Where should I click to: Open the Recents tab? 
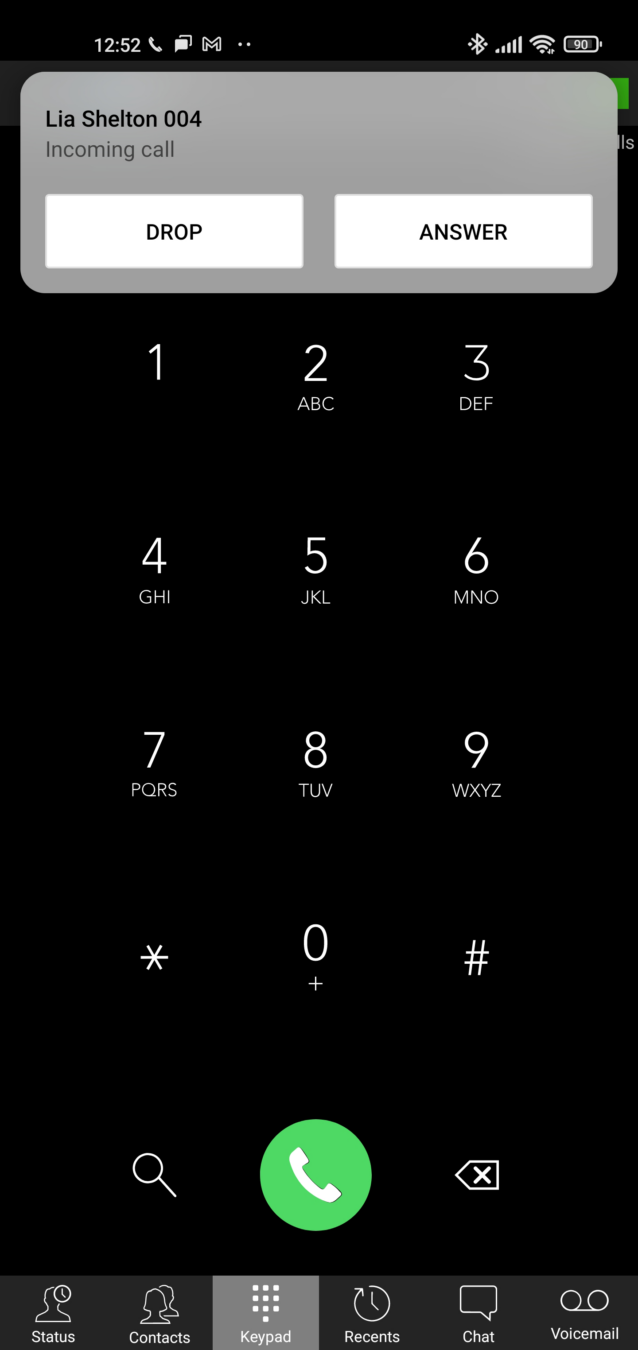372,1313
